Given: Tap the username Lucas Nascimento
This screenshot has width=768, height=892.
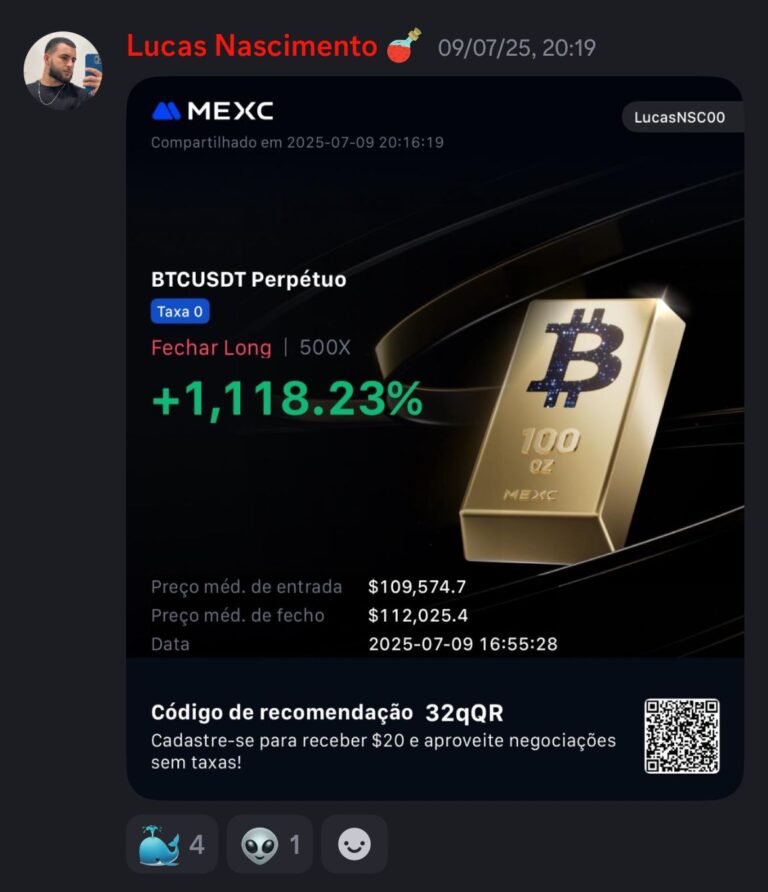Looking at the screenshot, I should 251,46.
